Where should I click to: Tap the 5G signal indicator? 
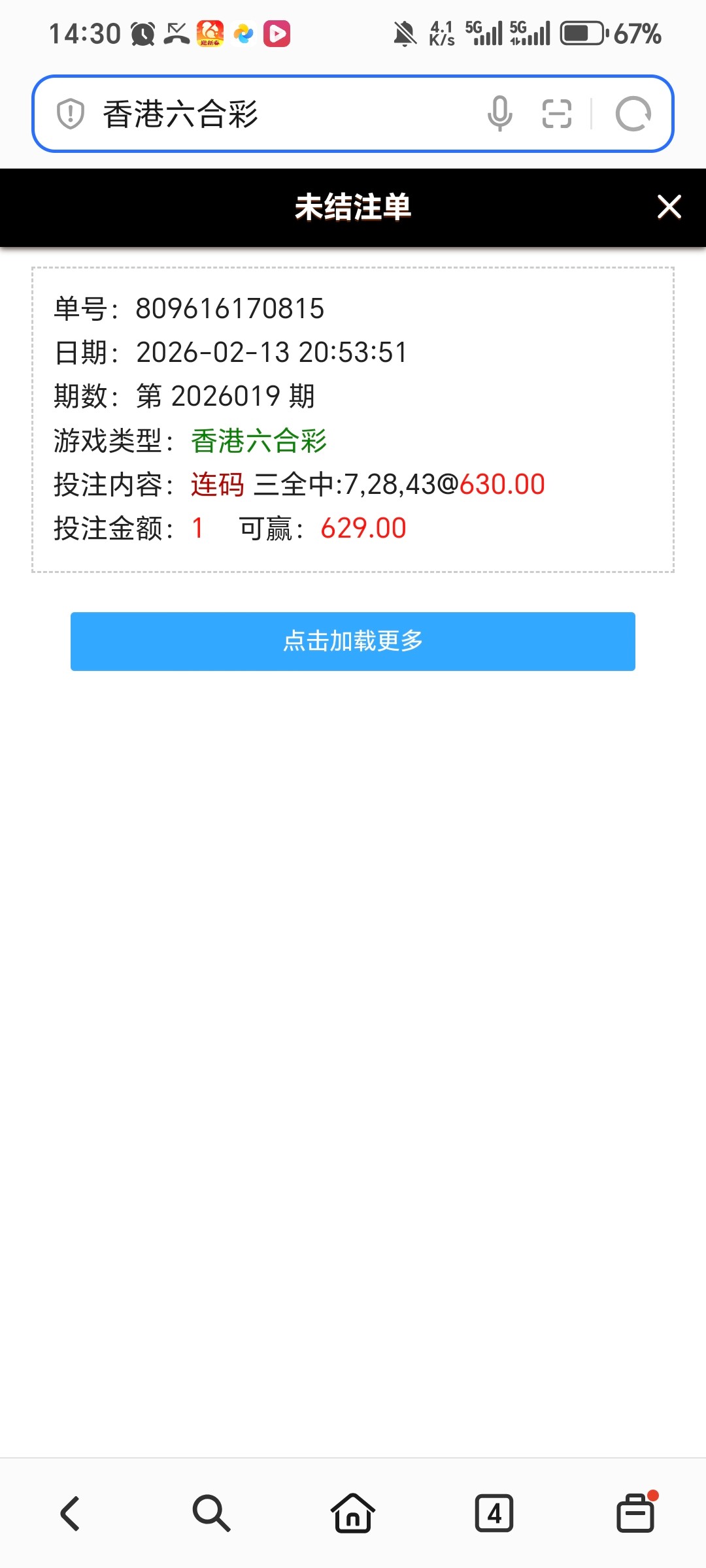pyautogui.click(x=485, y=34)
